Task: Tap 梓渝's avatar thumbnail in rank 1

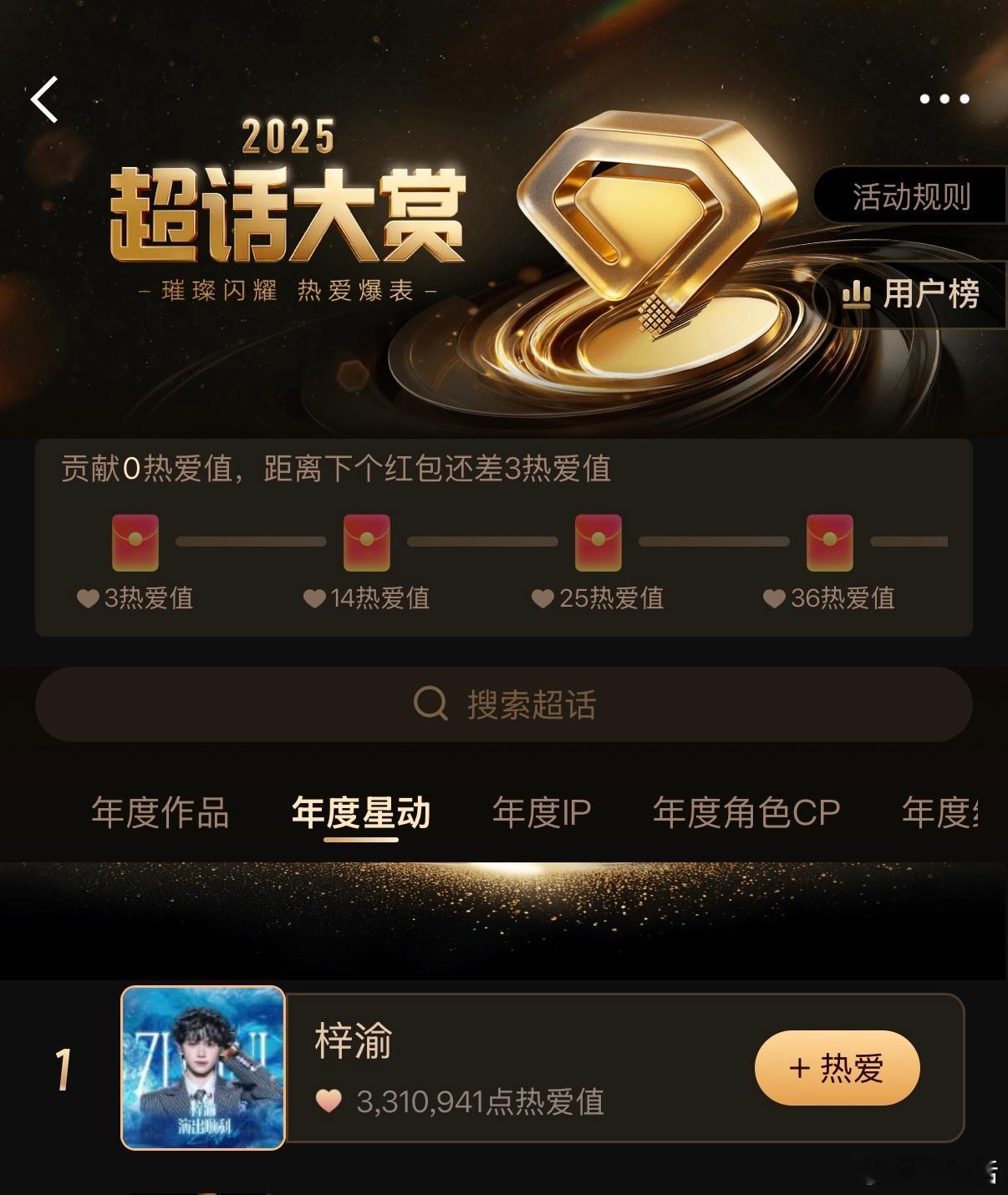Action: (x=202, y=1070)
